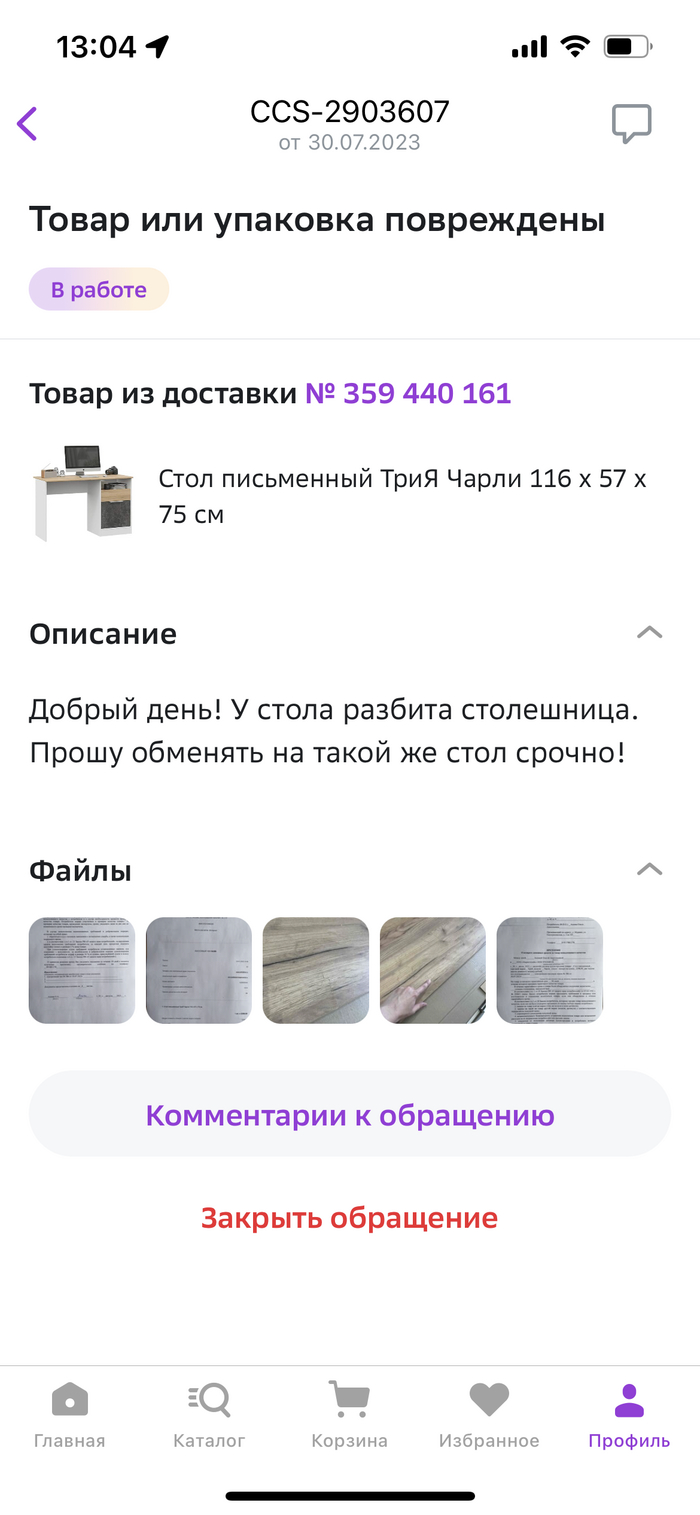This screenshot has height=1515, width=700.
Task: Collapse the Описание section
Action: coord(650,633)
